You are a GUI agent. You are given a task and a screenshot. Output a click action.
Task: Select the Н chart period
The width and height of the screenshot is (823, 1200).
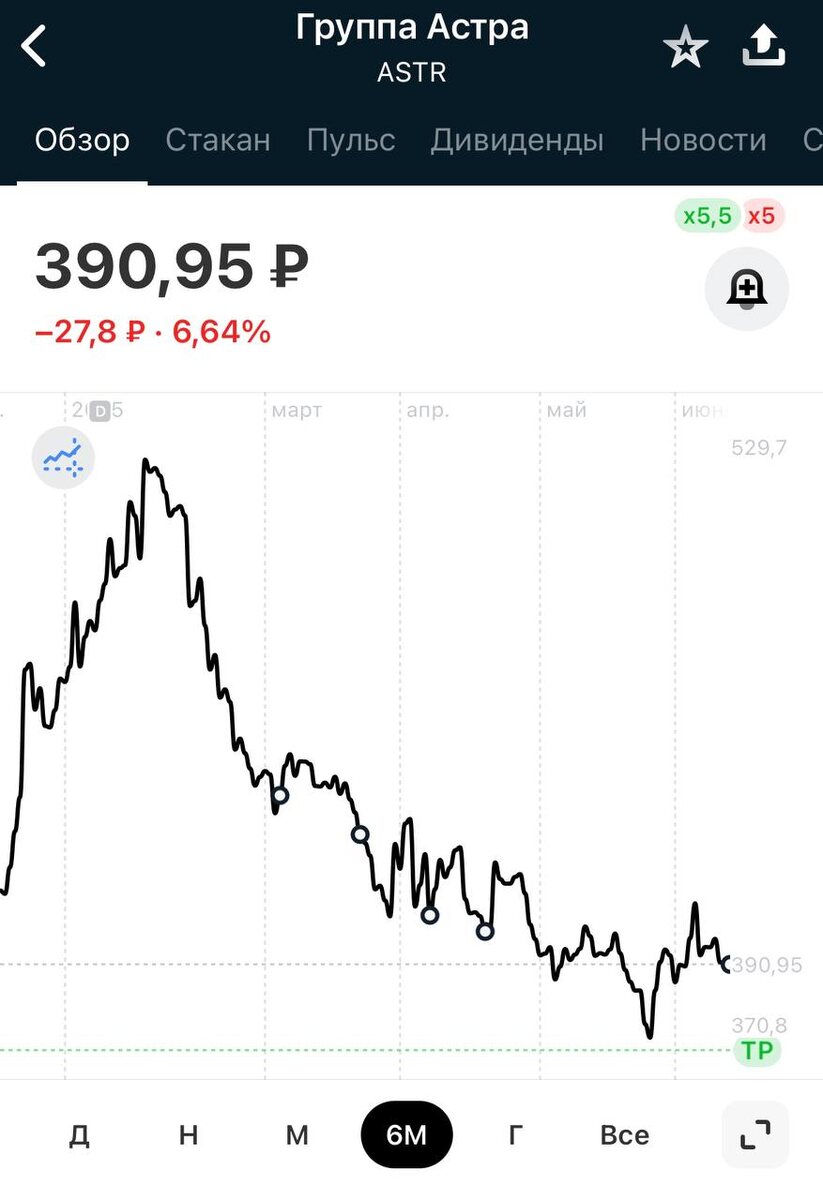pos(188,1135)
